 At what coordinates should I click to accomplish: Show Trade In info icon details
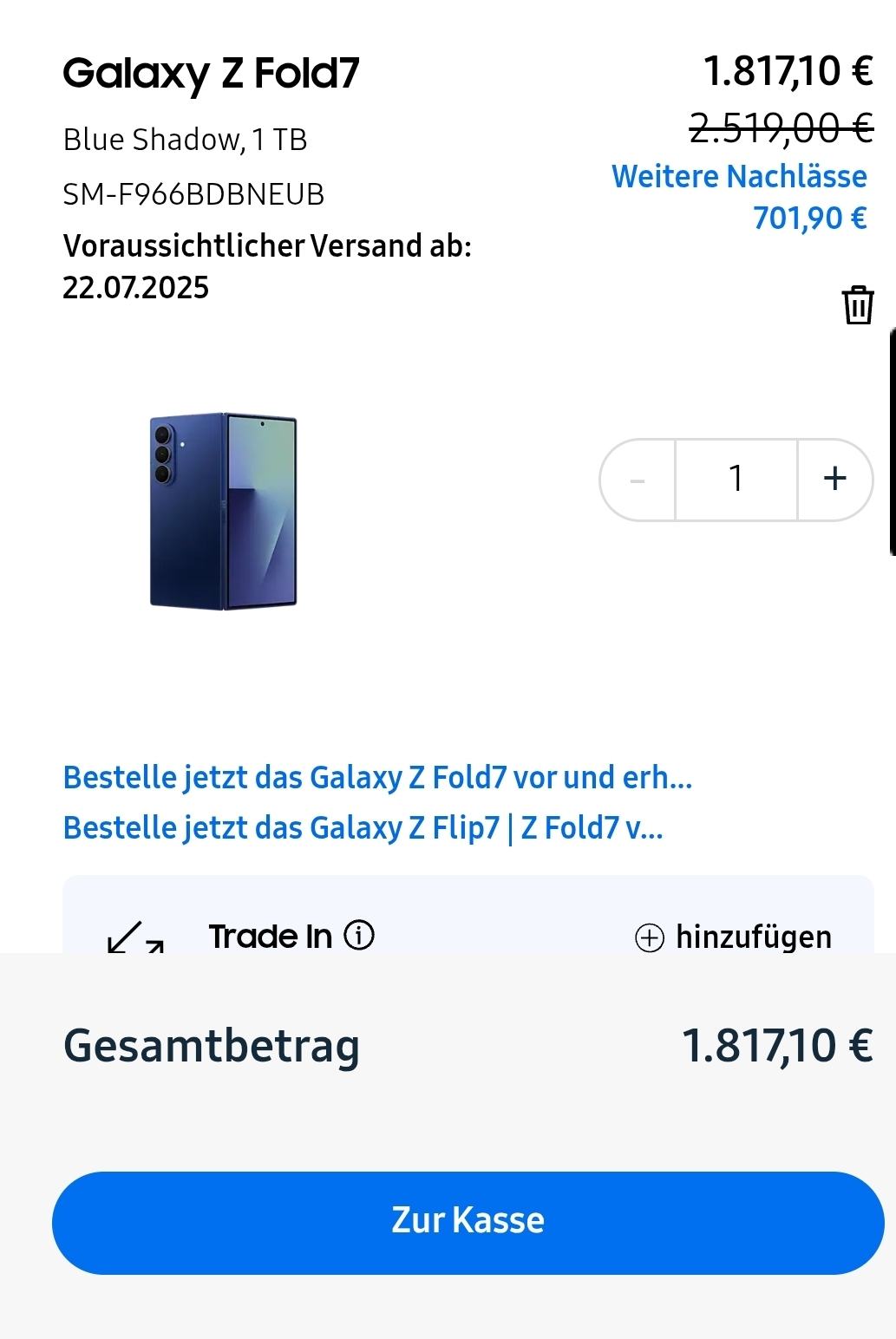coord(359,935)
